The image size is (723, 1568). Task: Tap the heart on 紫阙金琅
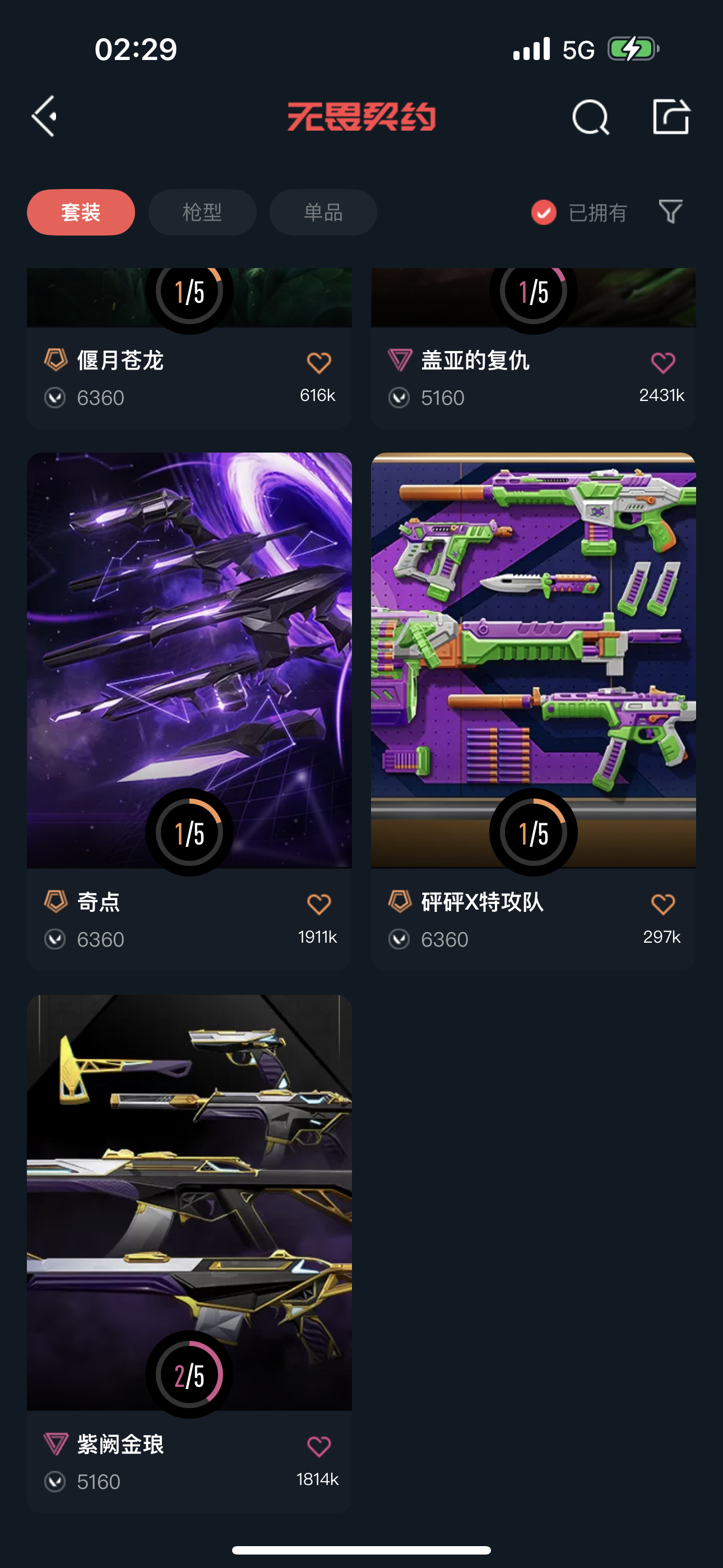[319, 1446]
